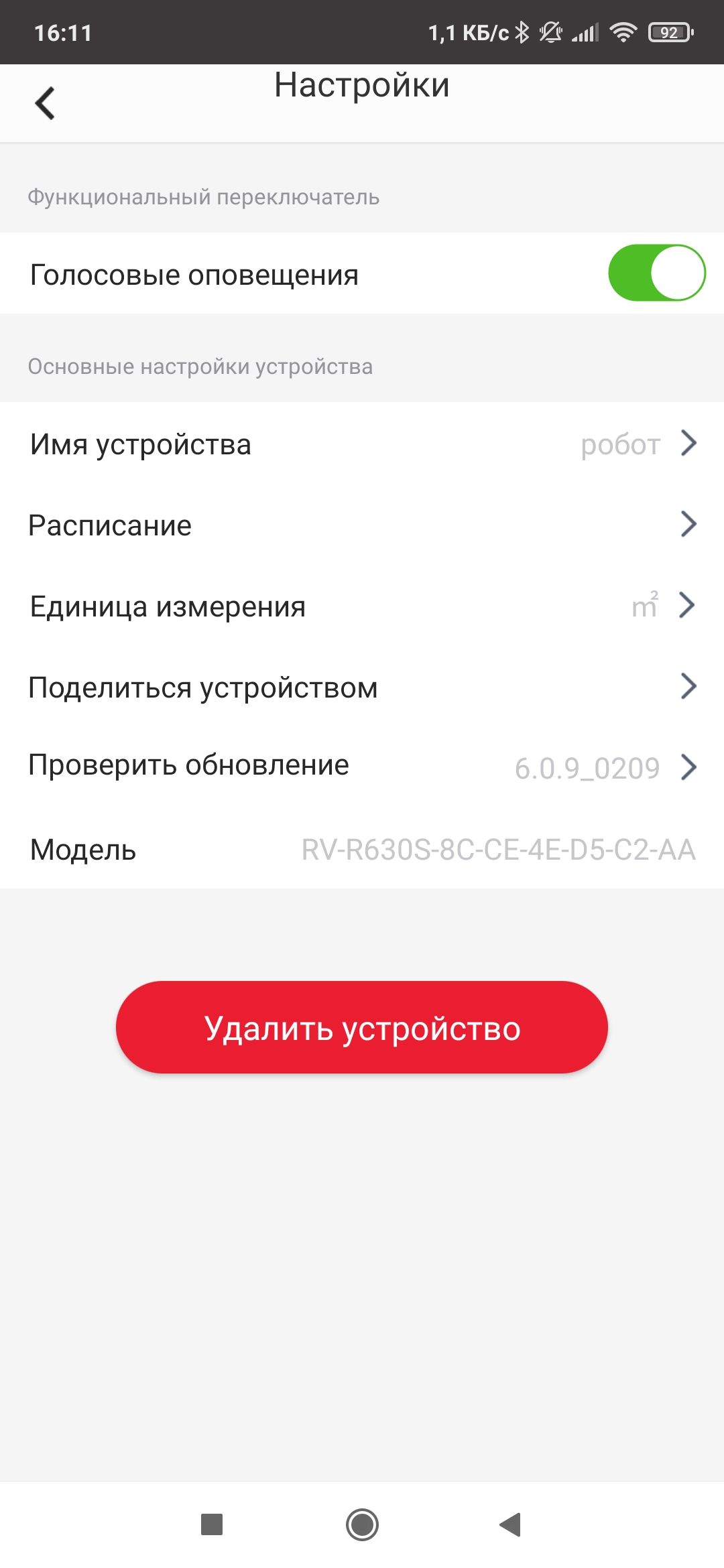
Task: Open the Расписание row
Action: point(362,525)
